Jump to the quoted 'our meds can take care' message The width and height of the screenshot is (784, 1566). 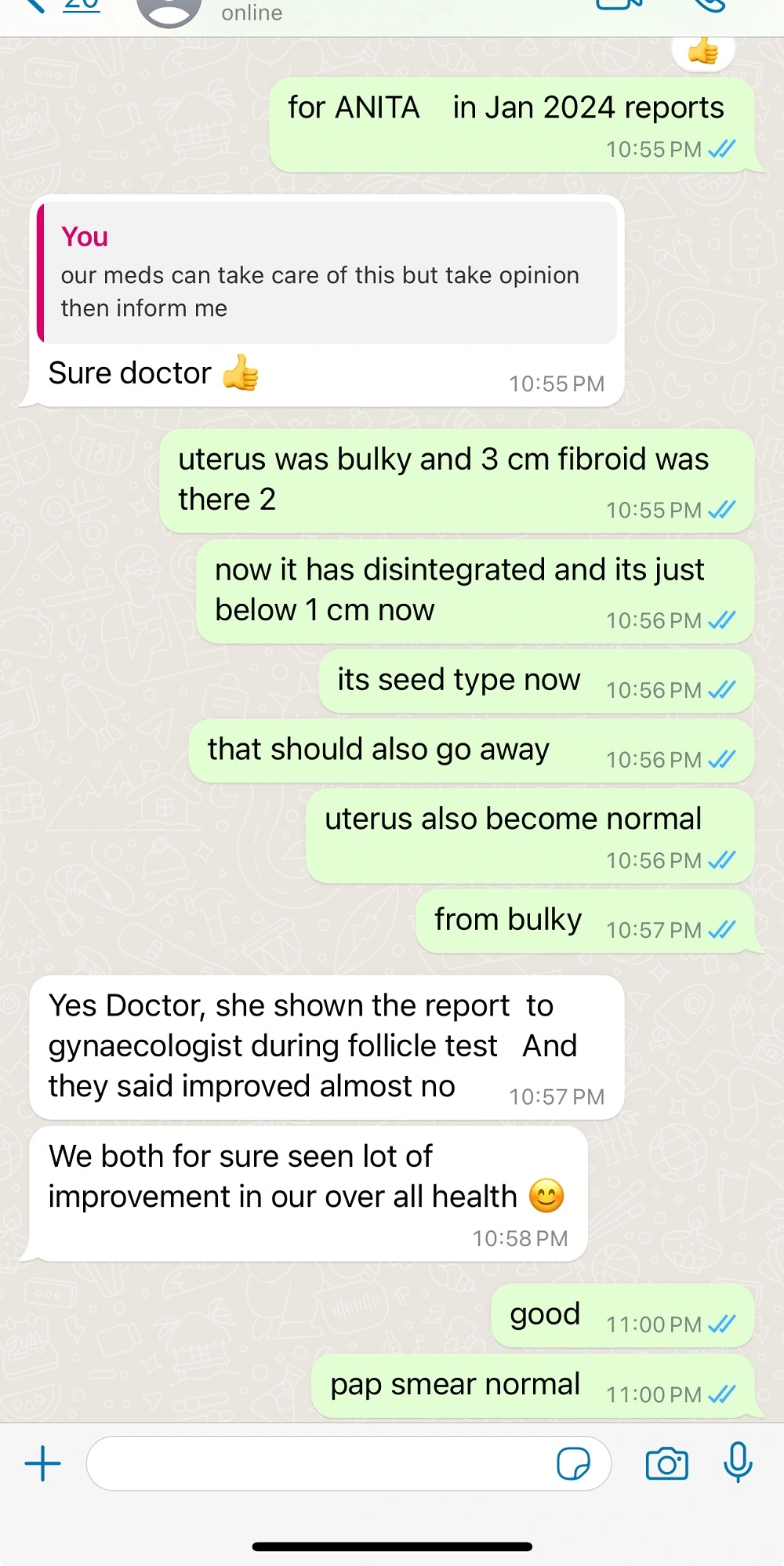pos(327,273)
